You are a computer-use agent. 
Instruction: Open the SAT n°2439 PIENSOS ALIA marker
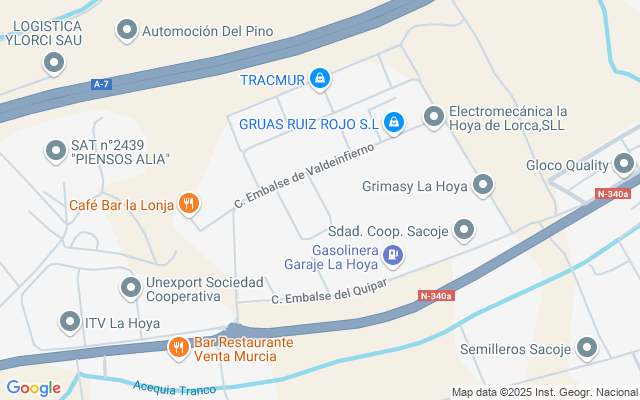[55, 151]
